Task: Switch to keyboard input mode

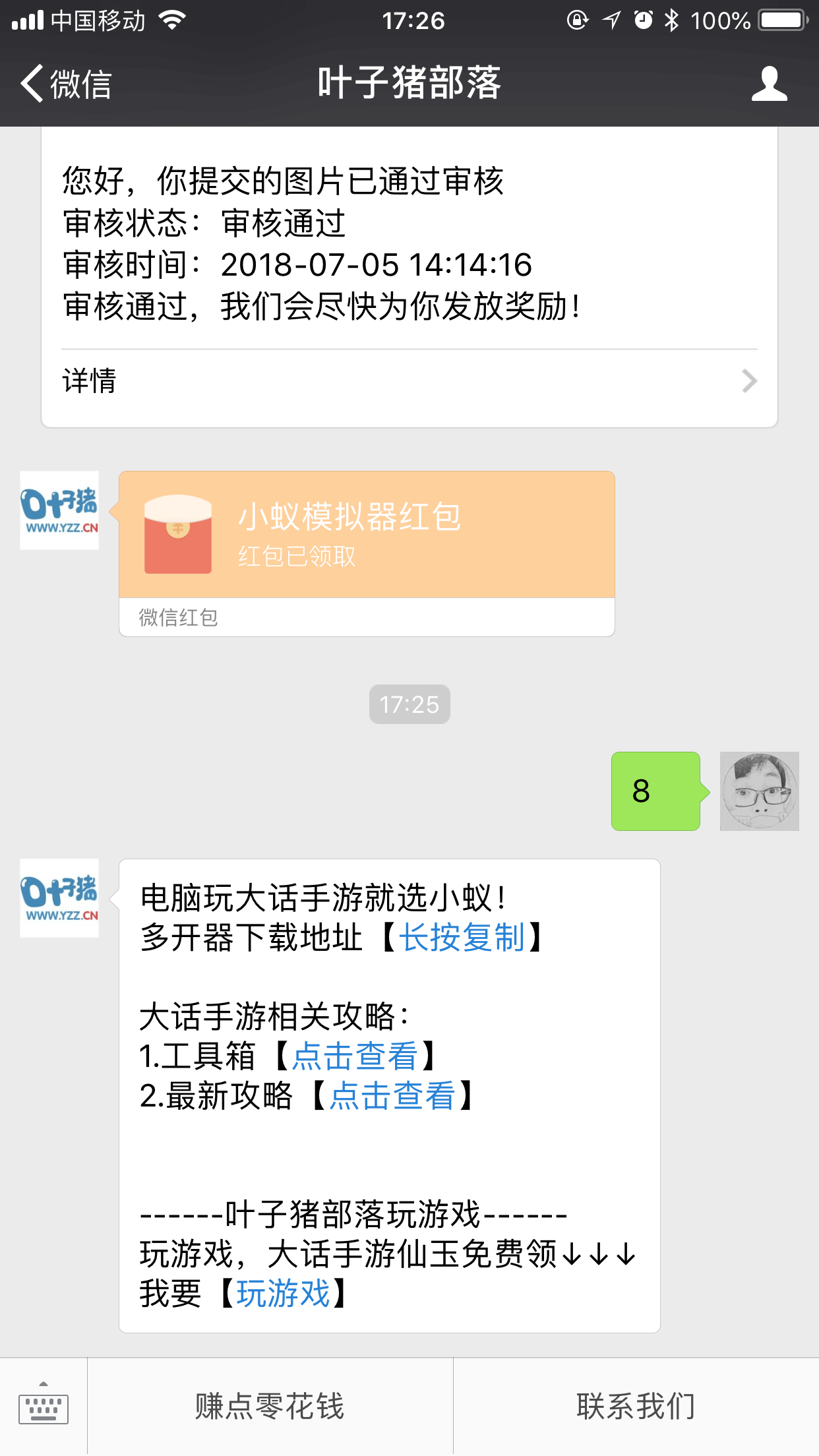Action: coord(44,1406)
